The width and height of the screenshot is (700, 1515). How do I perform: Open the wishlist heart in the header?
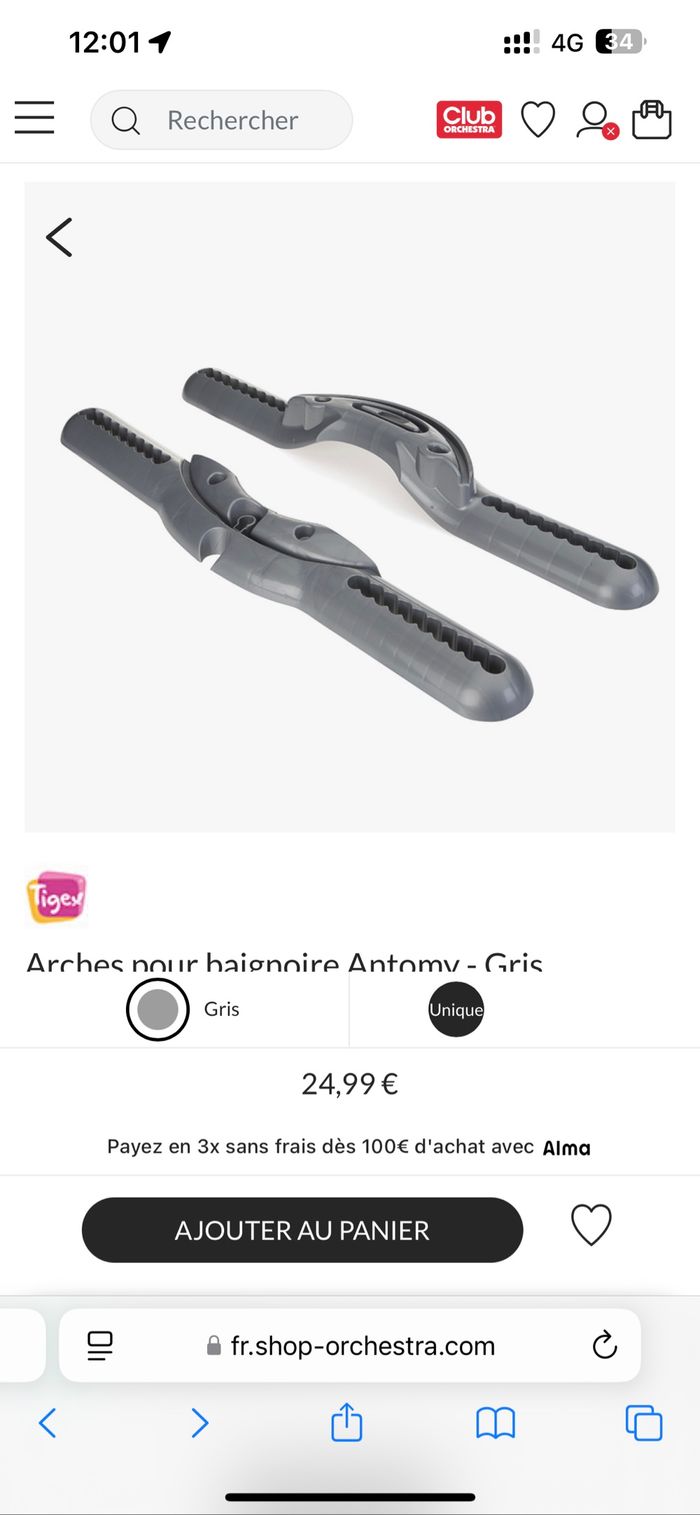(x=538, y=120)
